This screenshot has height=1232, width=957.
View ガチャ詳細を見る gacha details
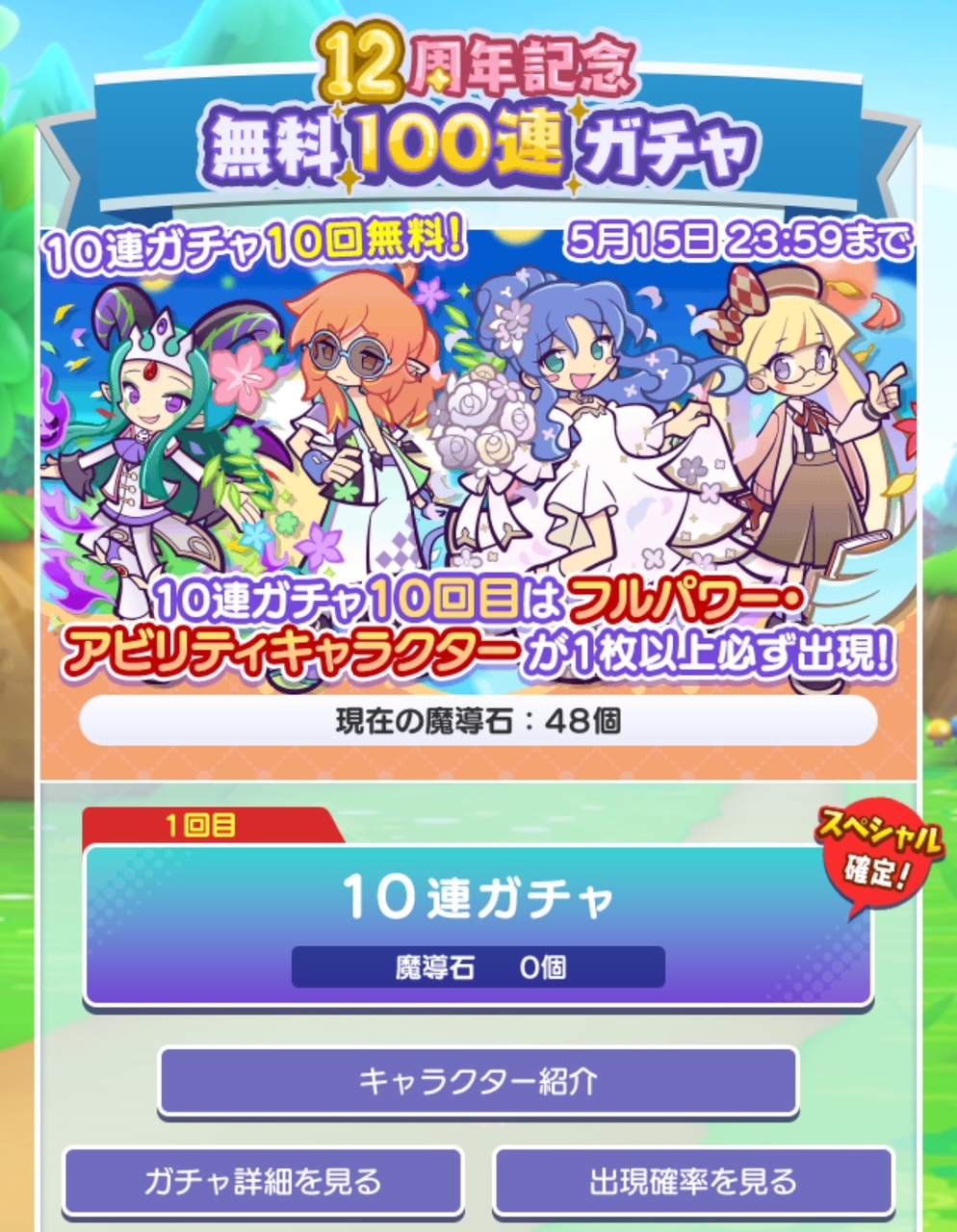coord(263,1181)
